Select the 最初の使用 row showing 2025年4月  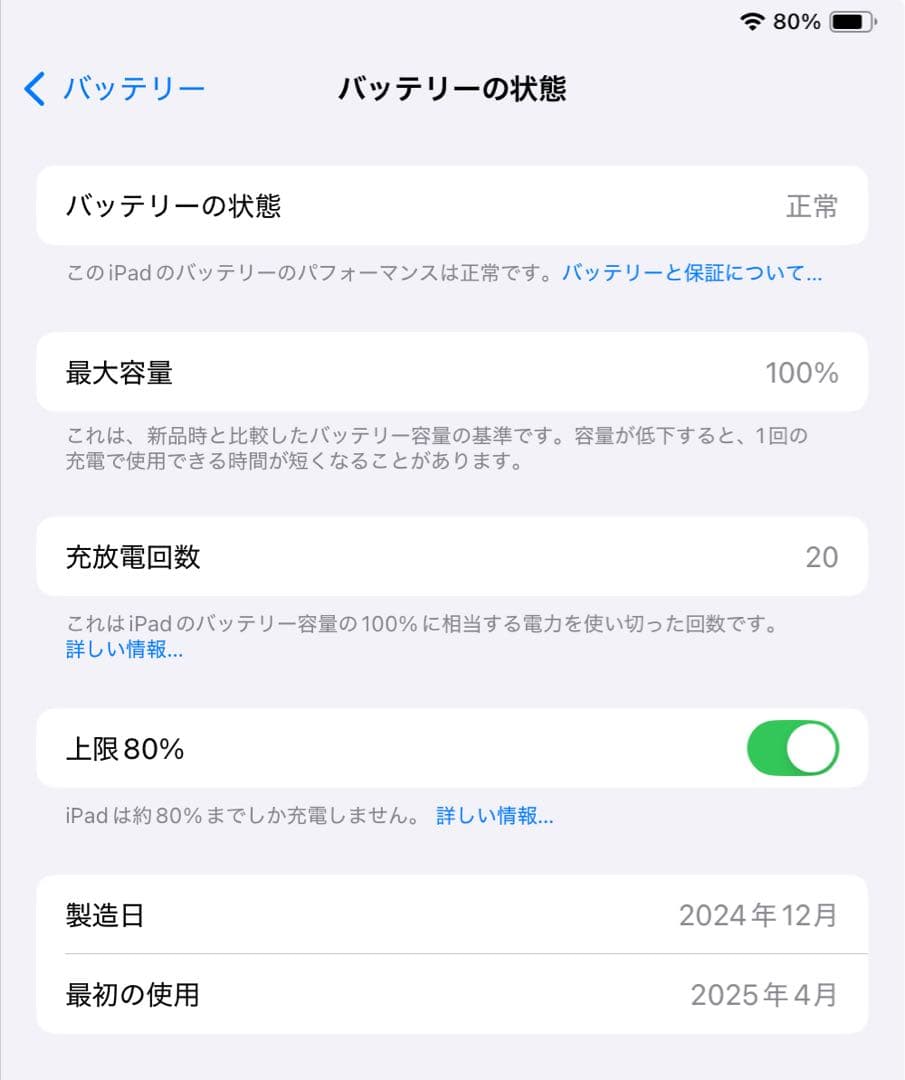tap(452, 994)
